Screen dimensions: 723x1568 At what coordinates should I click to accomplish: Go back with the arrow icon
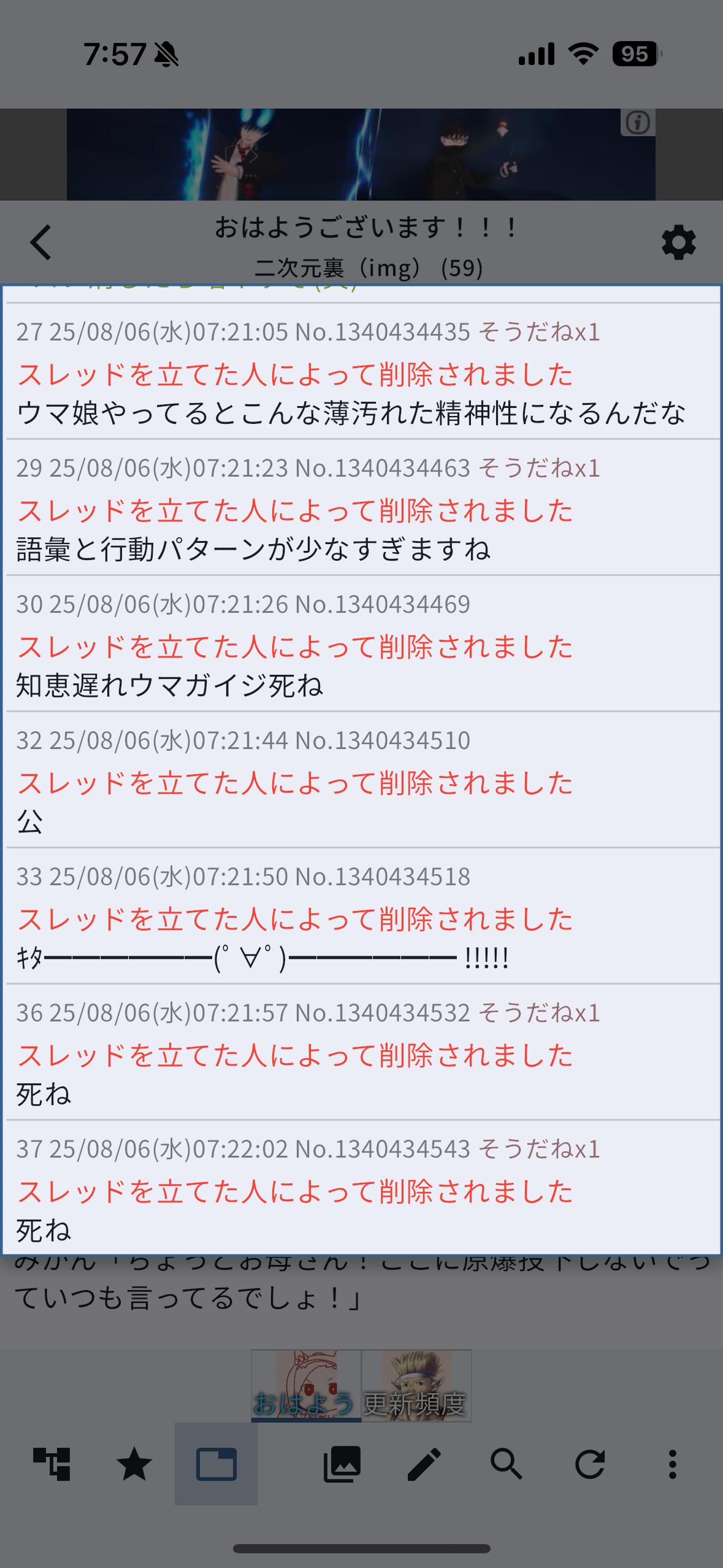[x=41, y=243]
